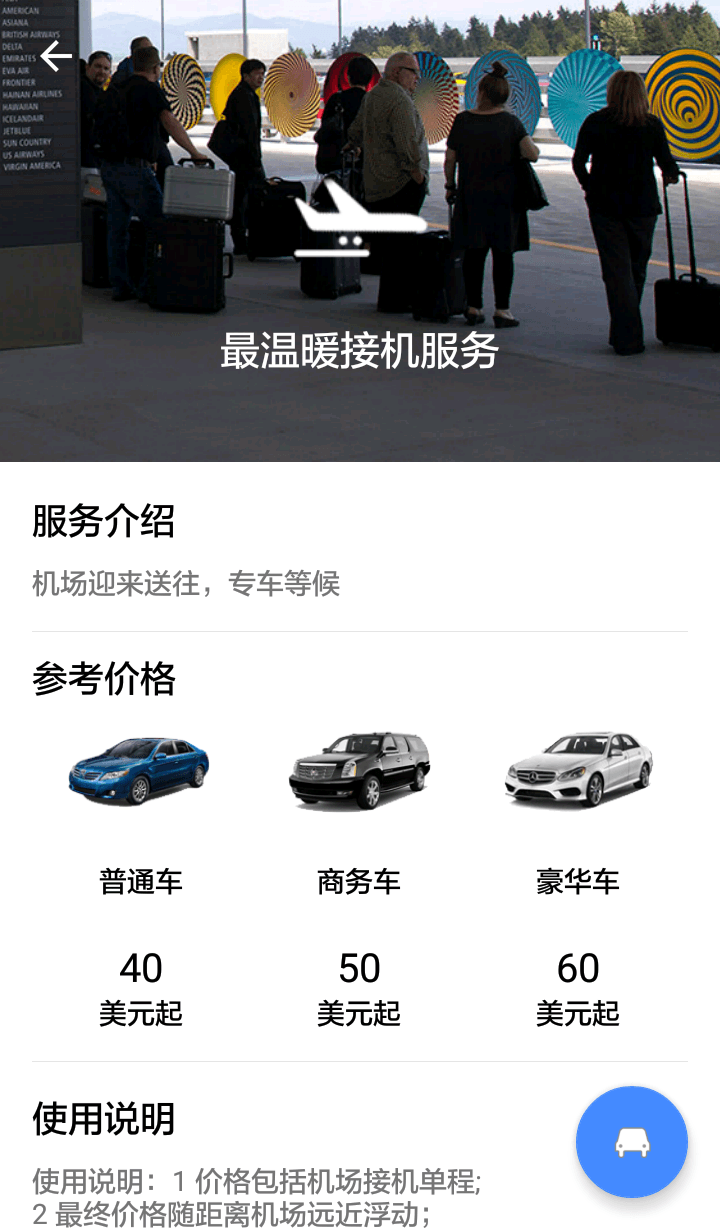Tap the floating car booking button

pos(631,1141)
